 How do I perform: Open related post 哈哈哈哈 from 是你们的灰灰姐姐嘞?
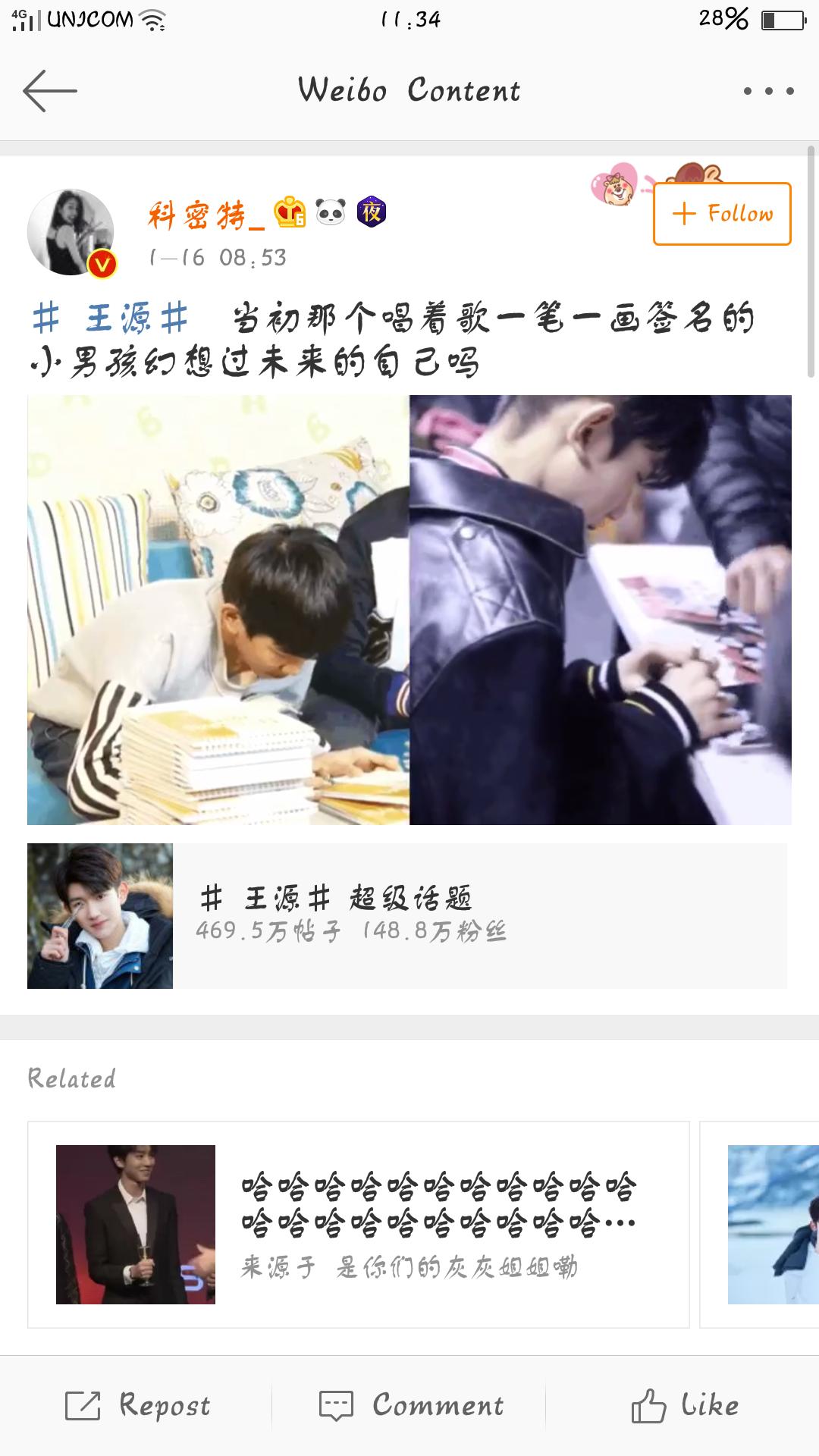tap(358, 1224)
